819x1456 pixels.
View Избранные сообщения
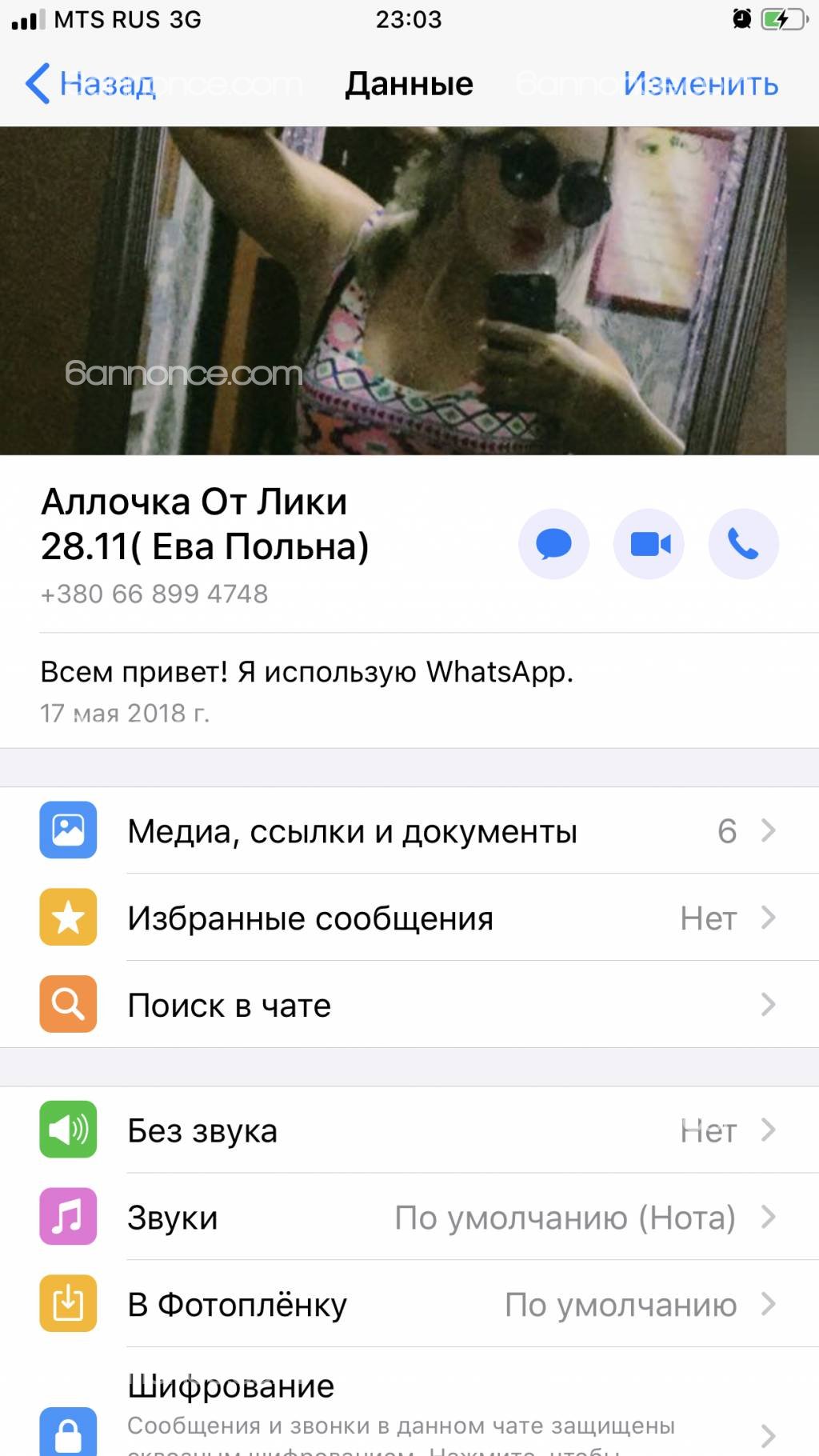pyautogui.click(x=409, y=918)
